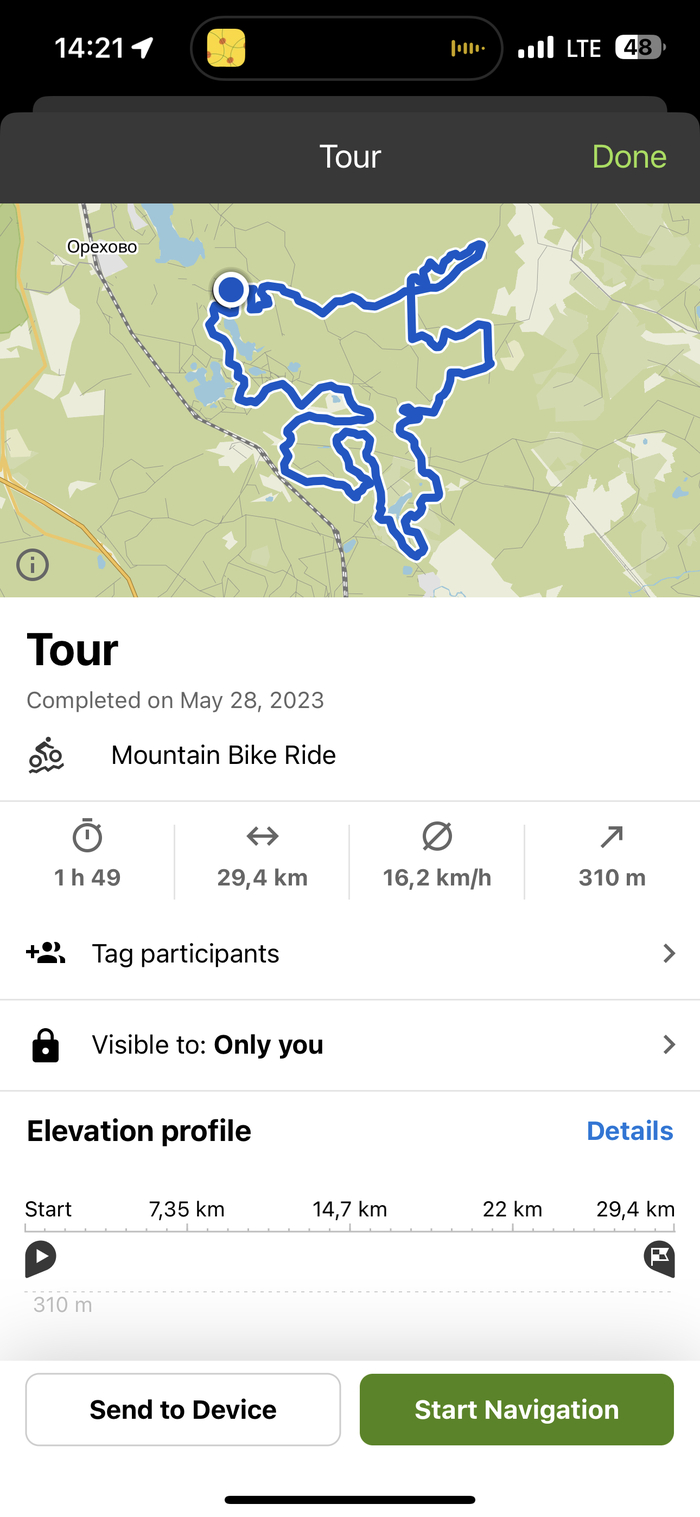Open the map info icon

click(33, 565)
